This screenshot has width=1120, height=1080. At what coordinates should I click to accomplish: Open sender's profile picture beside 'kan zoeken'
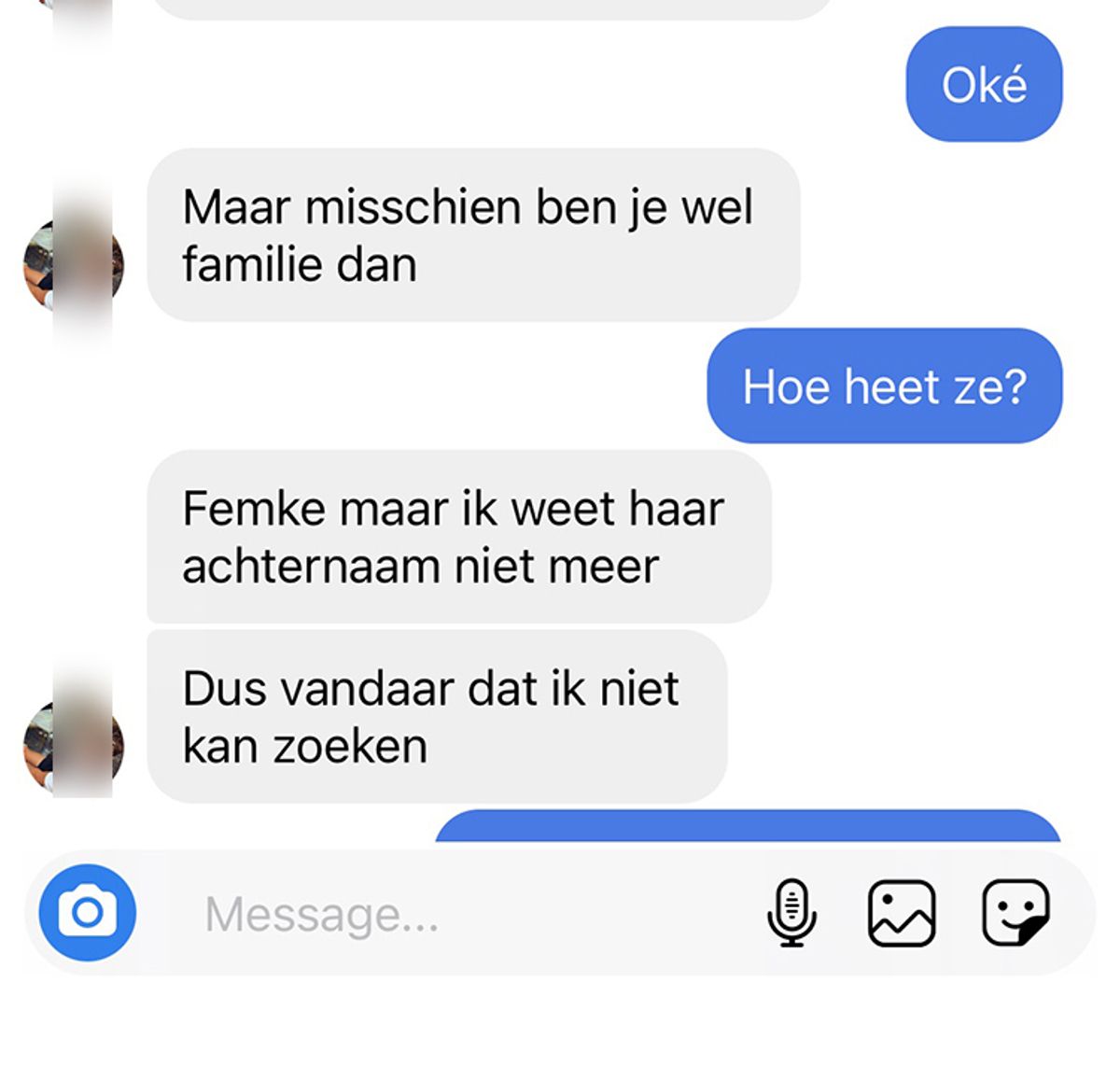73,747
